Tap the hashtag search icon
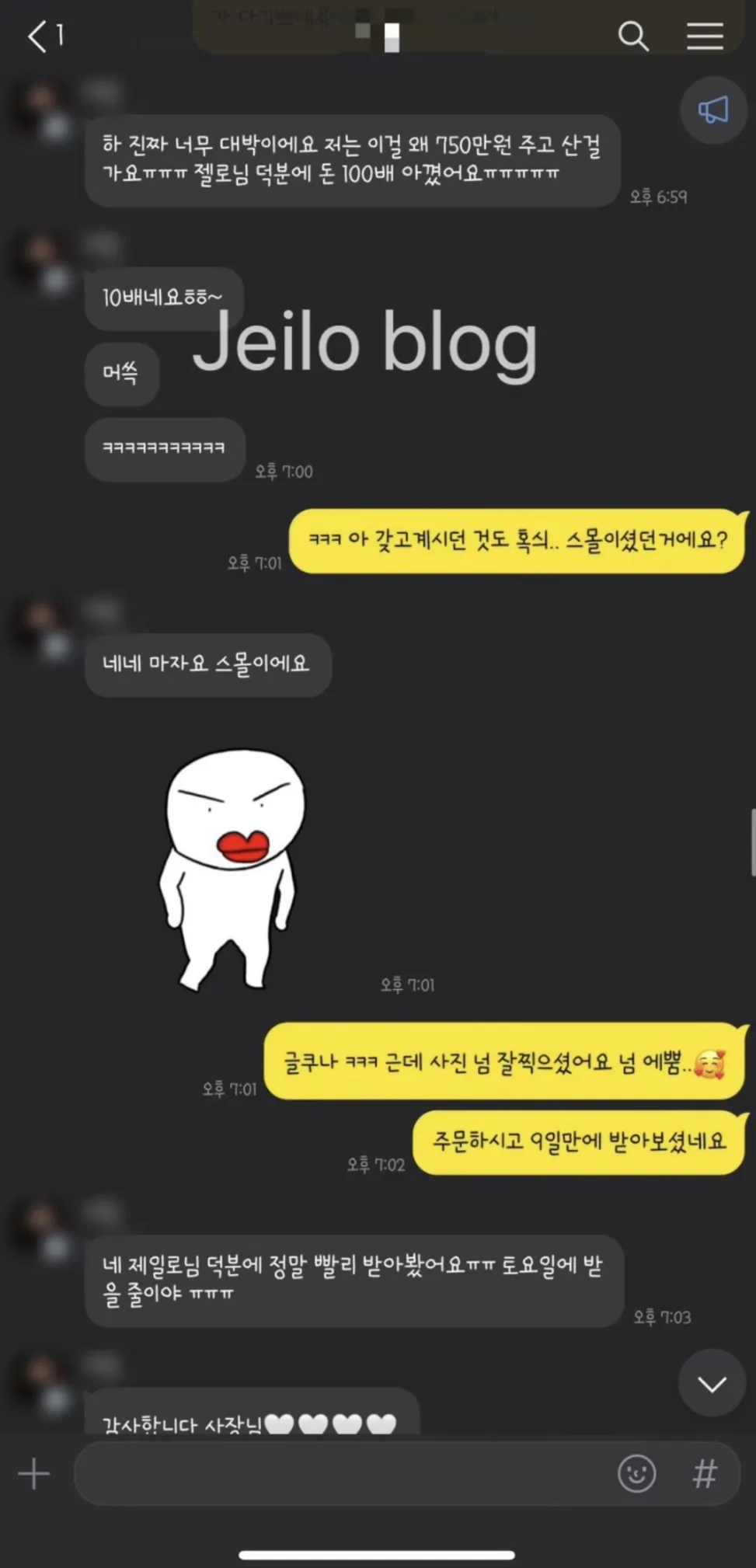The image size is (756, 1568). click(x=704, y=1473)
